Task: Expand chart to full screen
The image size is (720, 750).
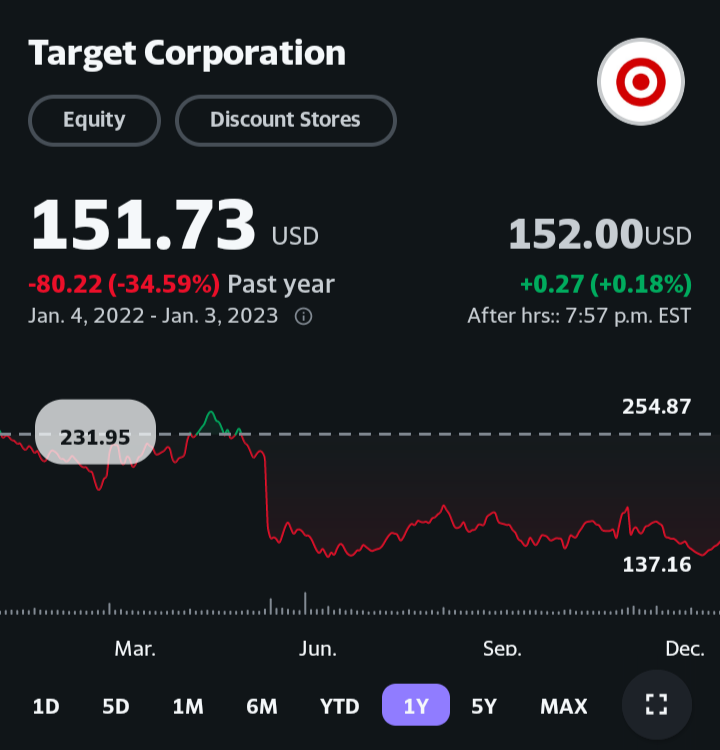Action: 656,705
